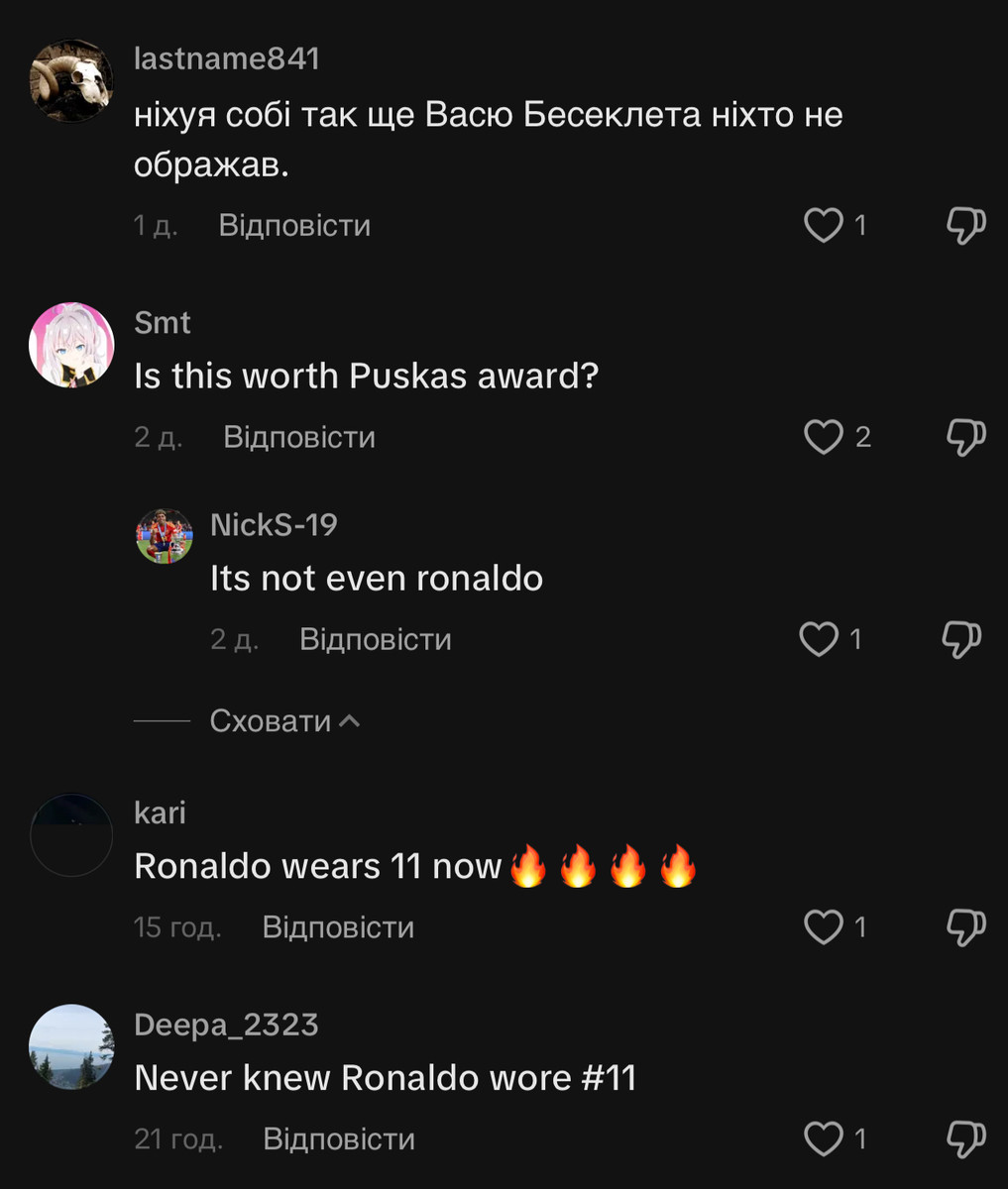View Deepa_2323's profile from avatar
This screenshot has height=1189, width=1008.
tap(71, 1046)
